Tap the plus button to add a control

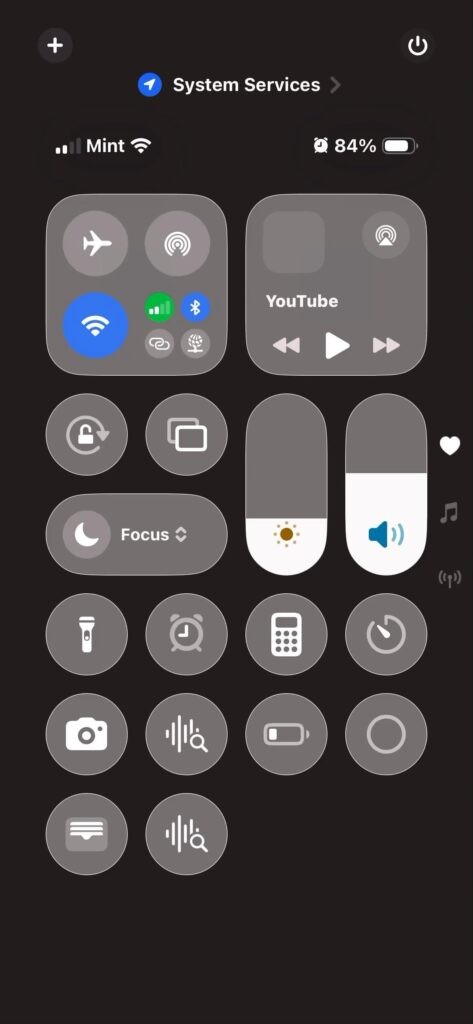pyautogui.click(x=55, y=46)
